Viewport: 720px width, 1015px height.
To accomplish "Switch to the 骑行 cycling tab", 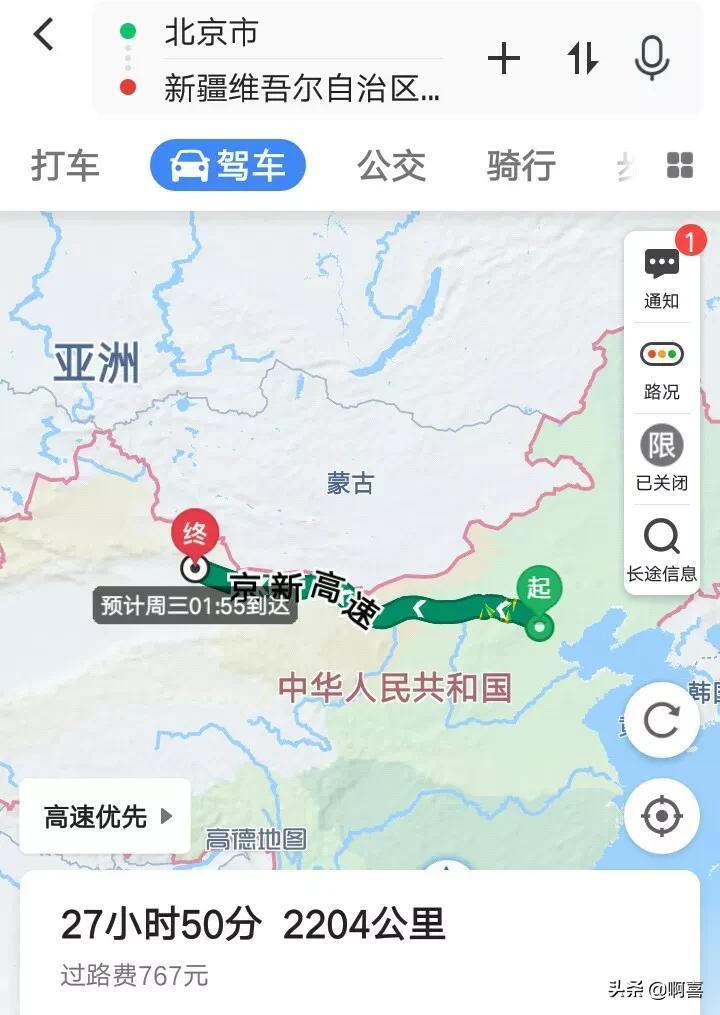I will 521,166.
